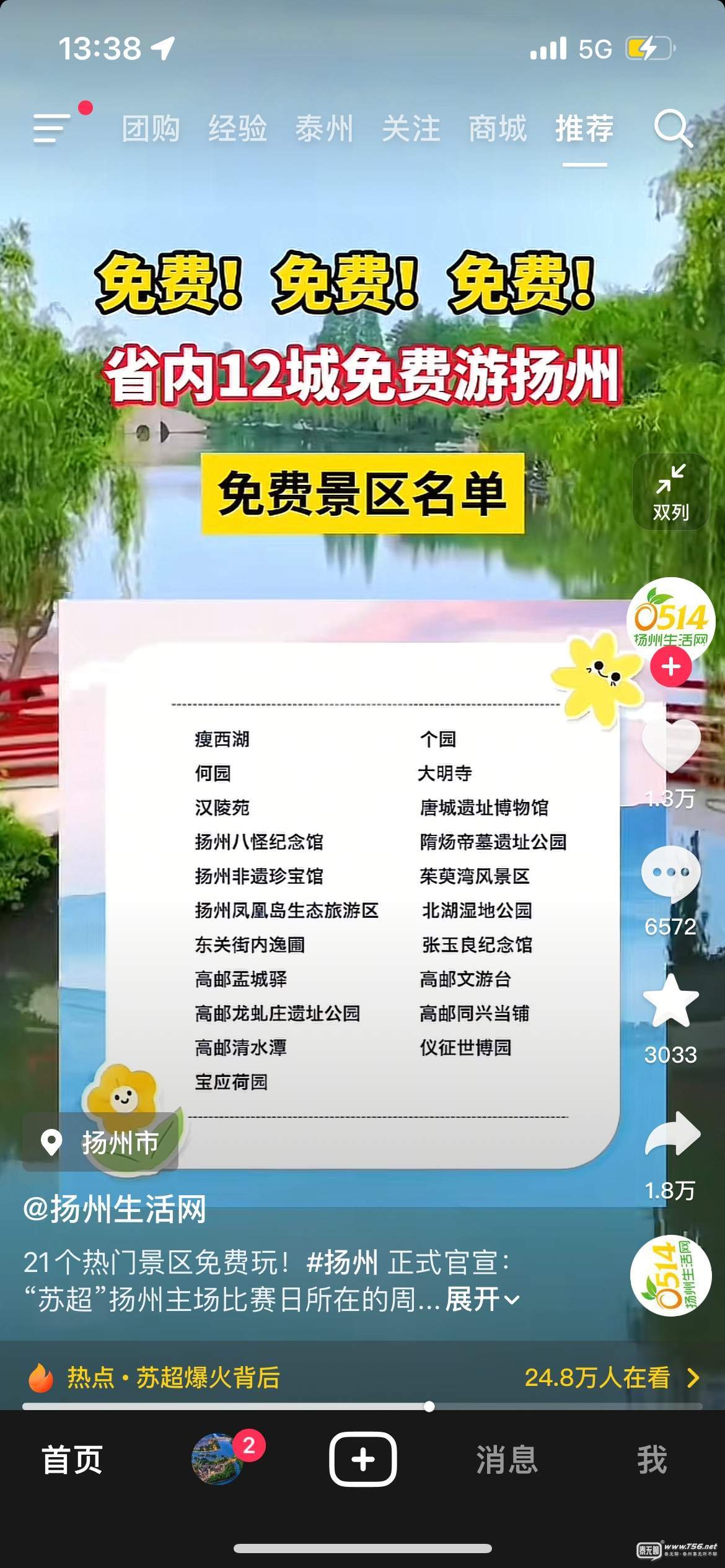Open the comments with 6572 replies
Image resolution: width=725 pixels, height=1568 pixels.
670,873
